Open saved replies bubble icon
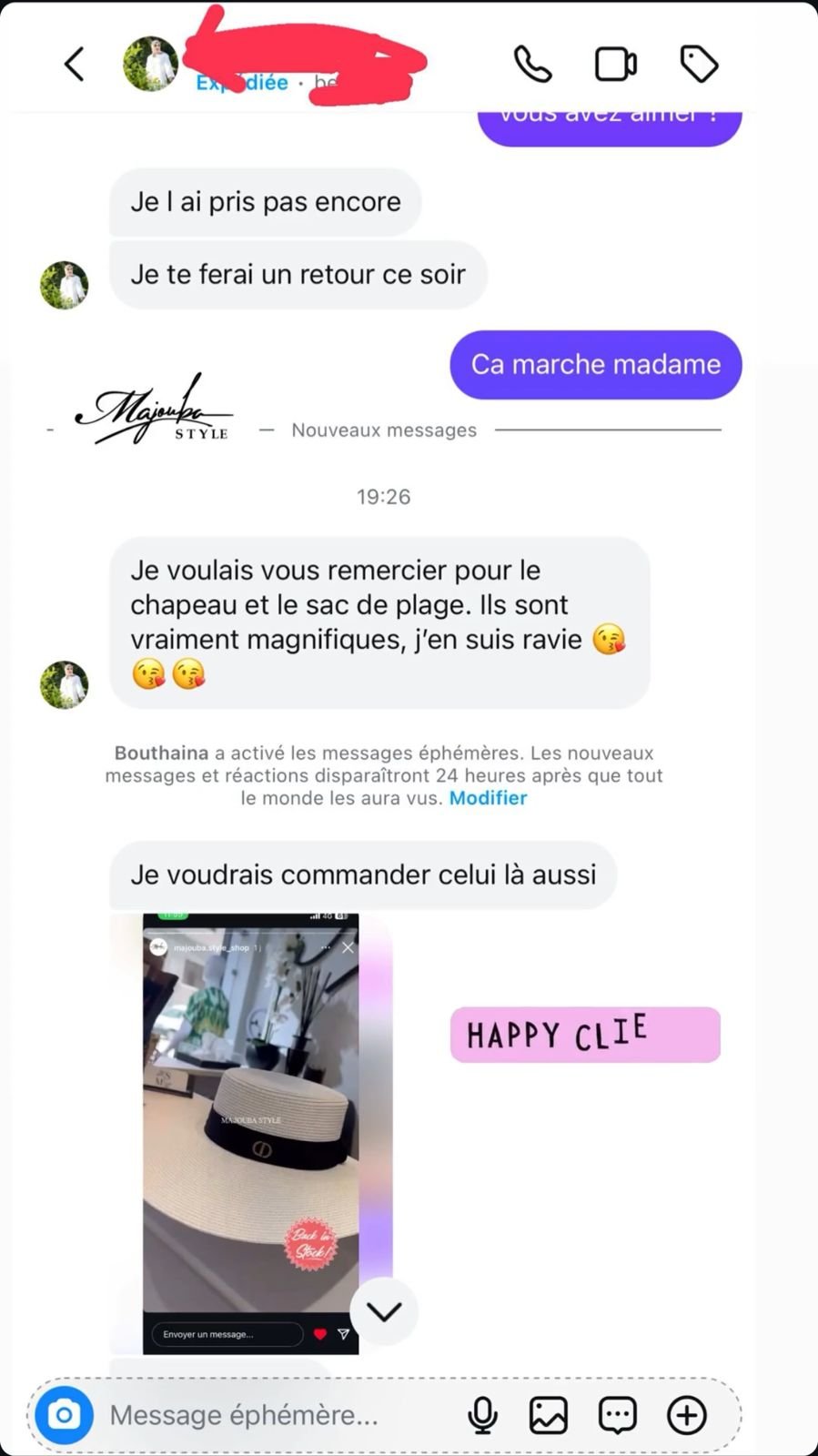The image size is (818, 1456). point(617,1415)
